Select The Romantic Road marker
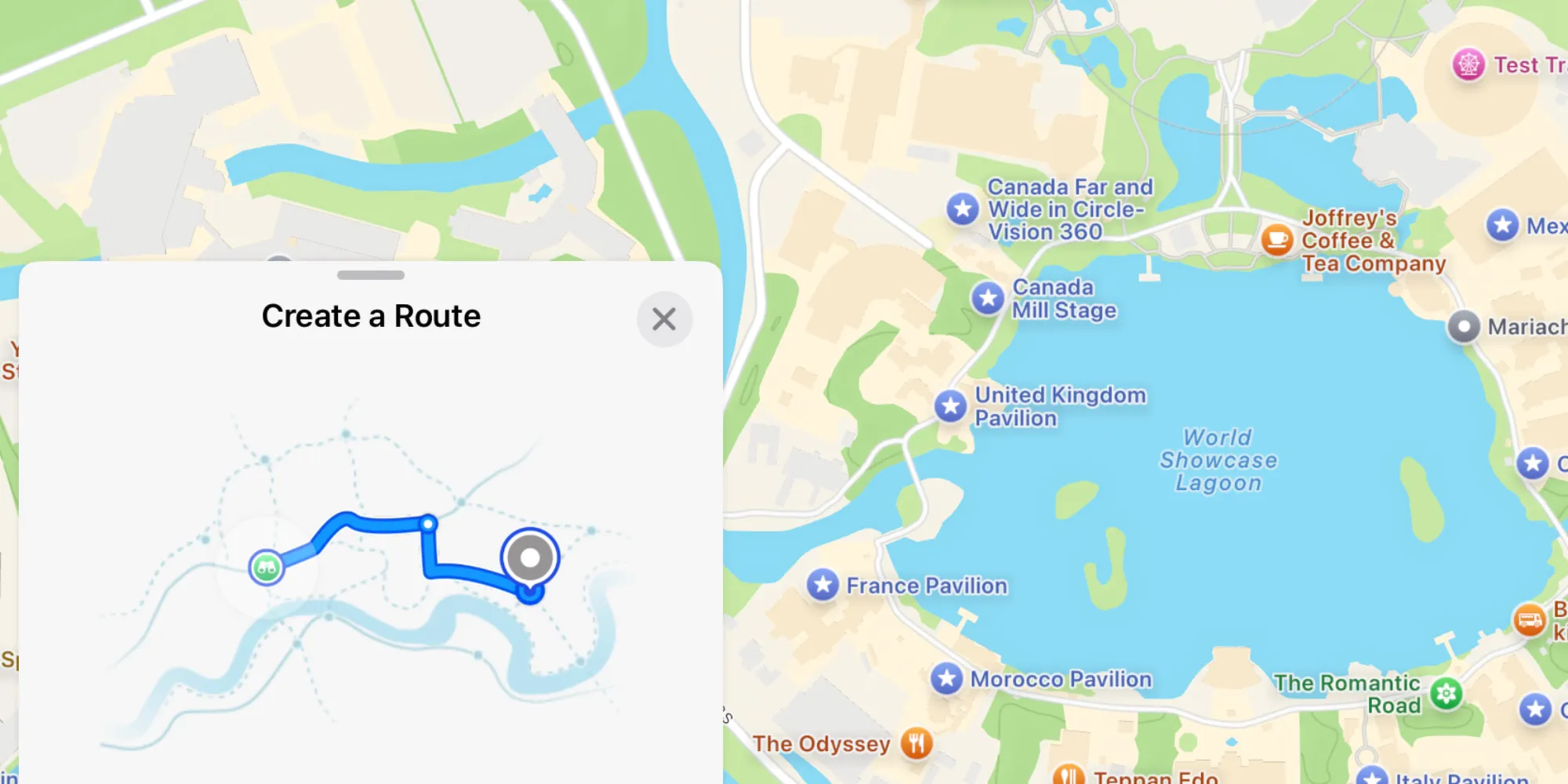The height and width of the screenshot is (784, 1568). pyautogui.click(x=1446, y=694)
